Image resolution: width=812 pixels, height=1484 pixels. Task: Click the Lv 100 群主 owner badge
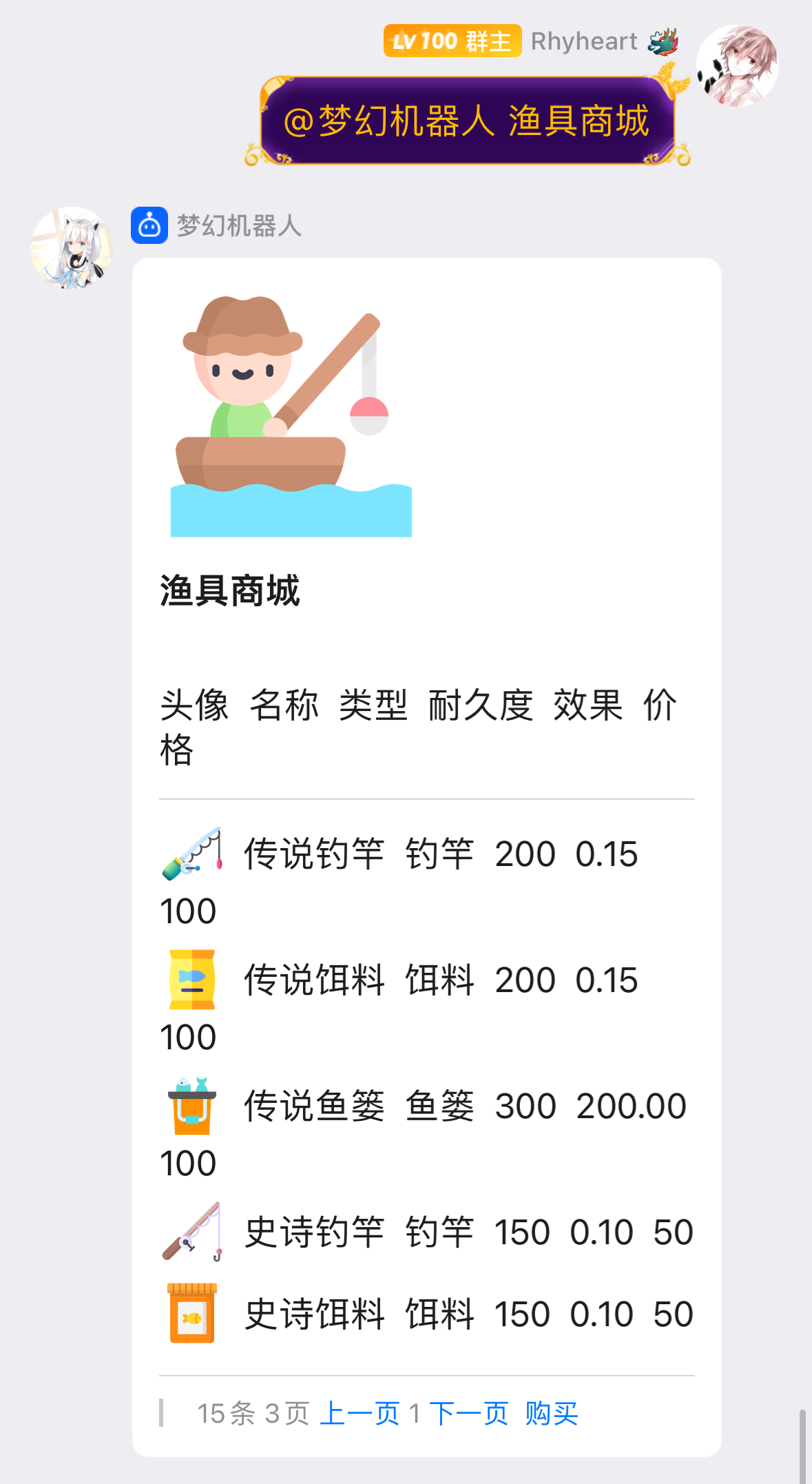tap(452, 40)
